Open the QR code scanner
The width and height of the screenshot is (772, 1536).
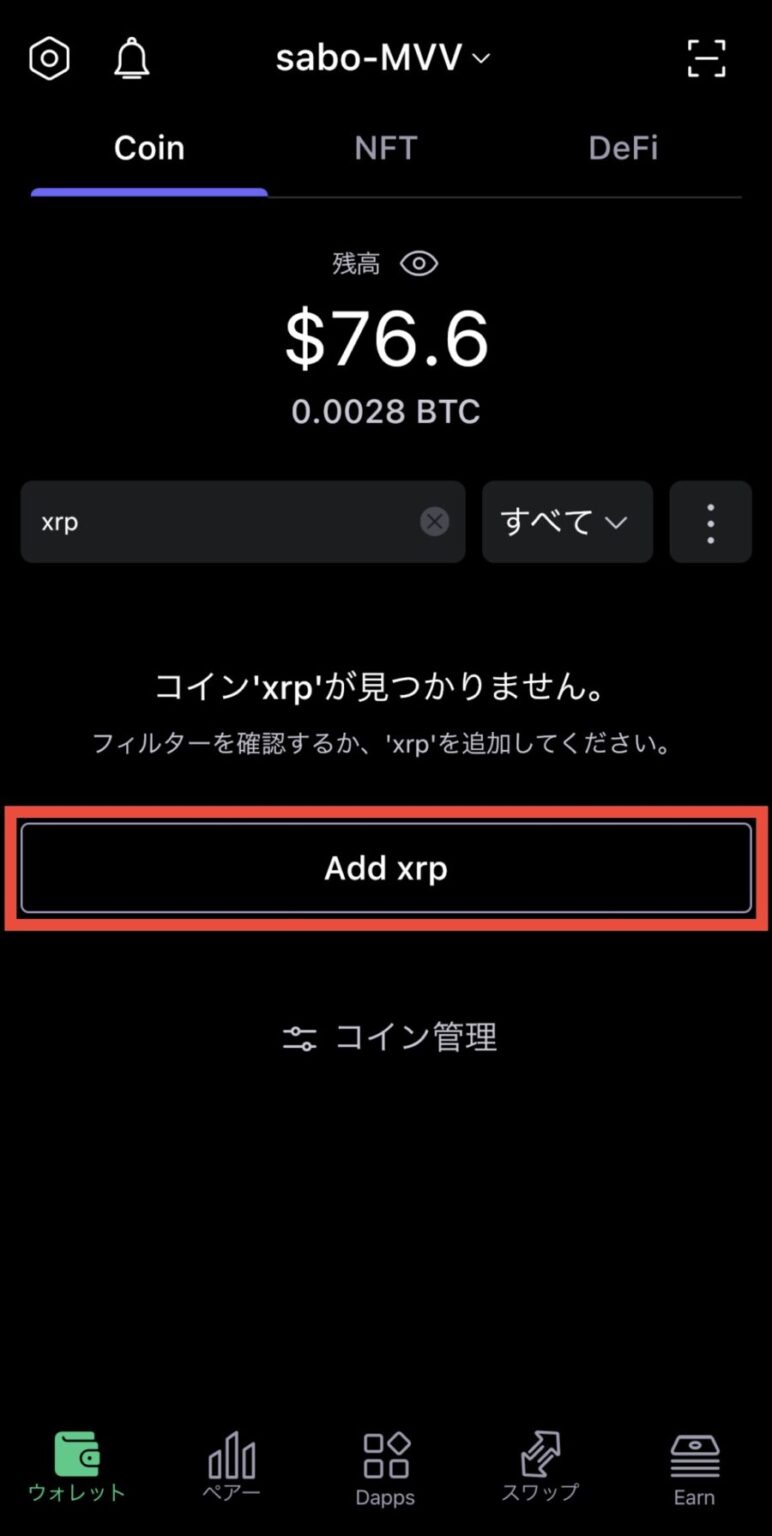point(707,58)
